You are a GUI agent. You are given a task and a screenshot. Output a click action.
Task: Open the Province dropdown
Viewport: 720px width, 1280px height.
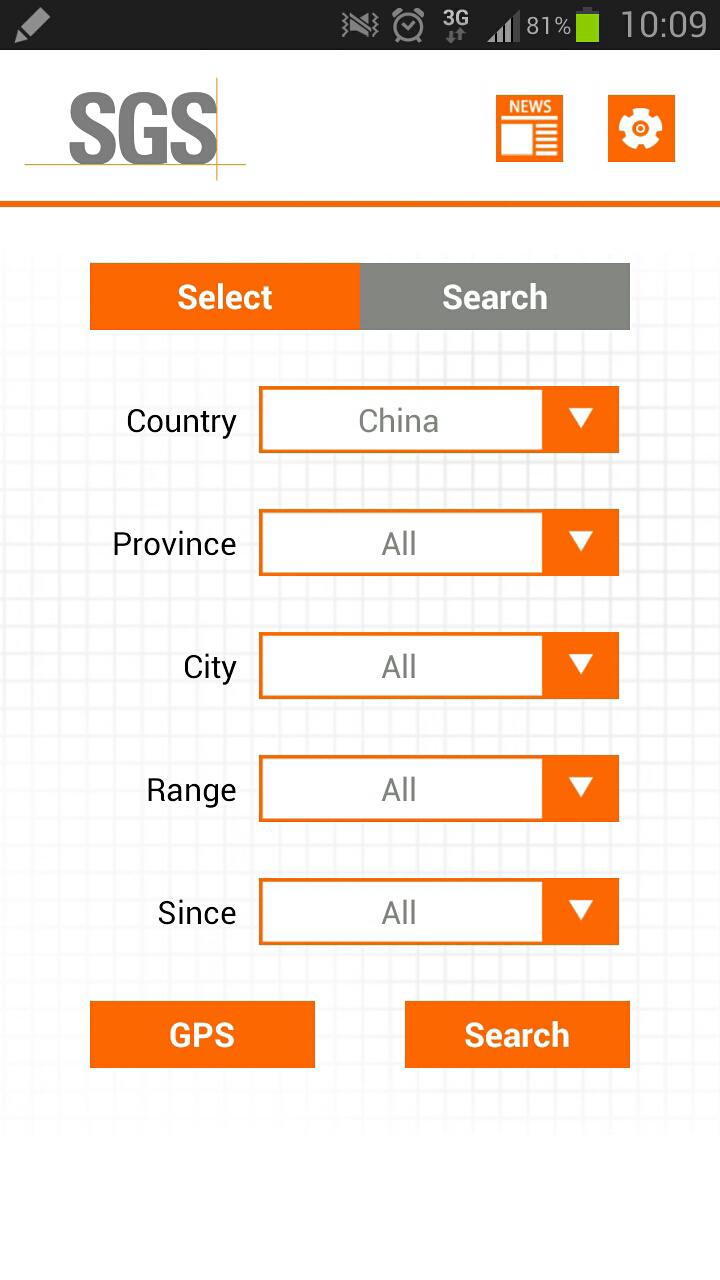pyautogui.click(x=439, y=543)
